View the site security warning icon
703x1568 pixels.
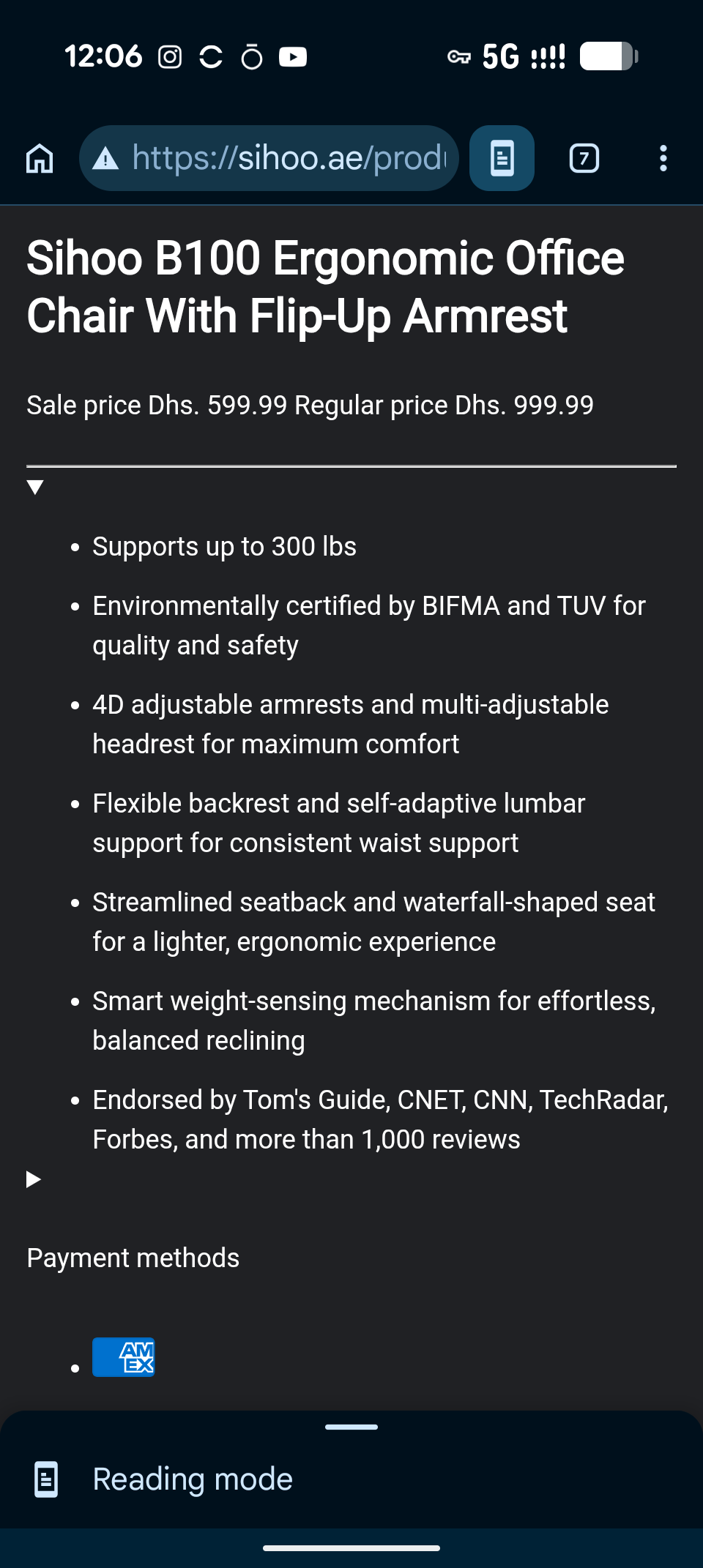[x=106, y=158]
